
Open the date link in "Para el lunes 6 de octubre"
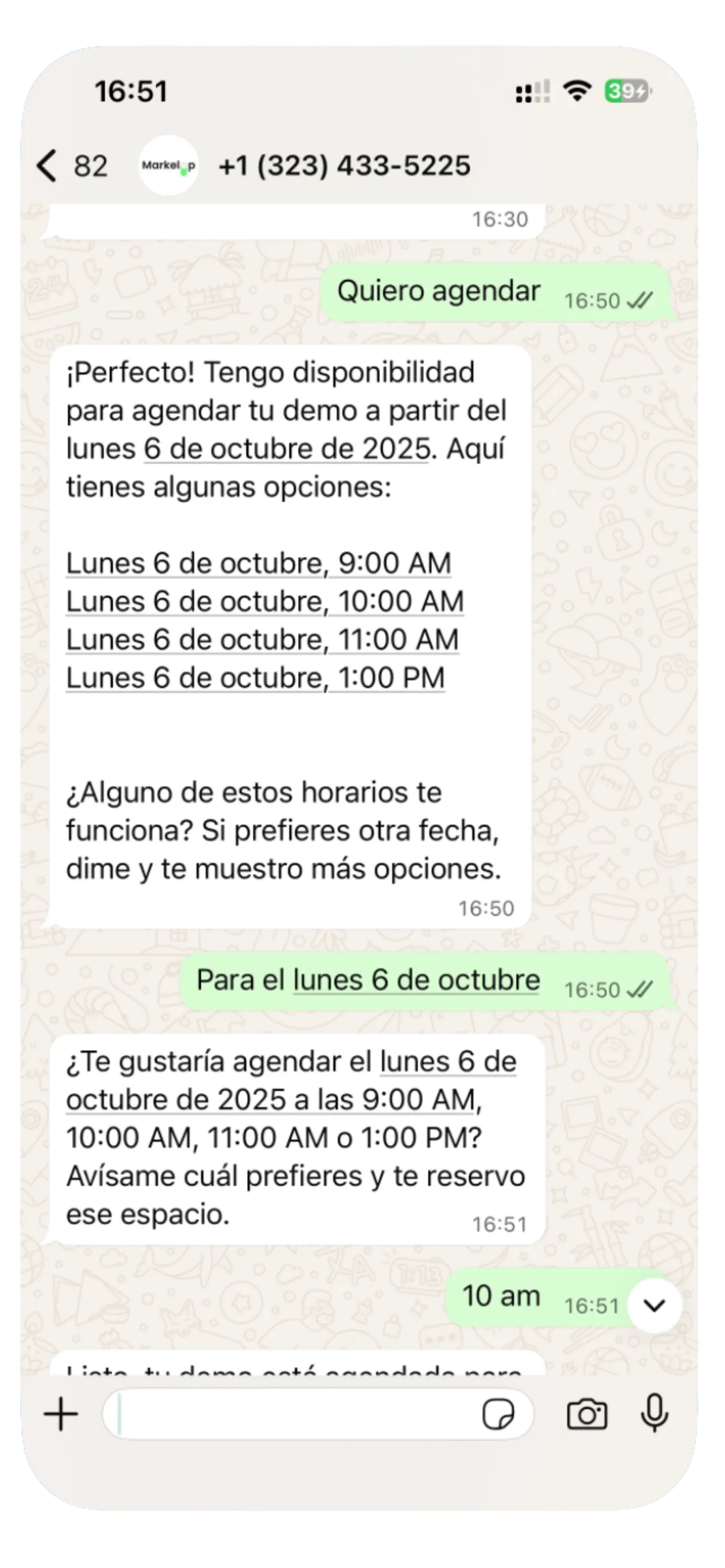point(416,980)
